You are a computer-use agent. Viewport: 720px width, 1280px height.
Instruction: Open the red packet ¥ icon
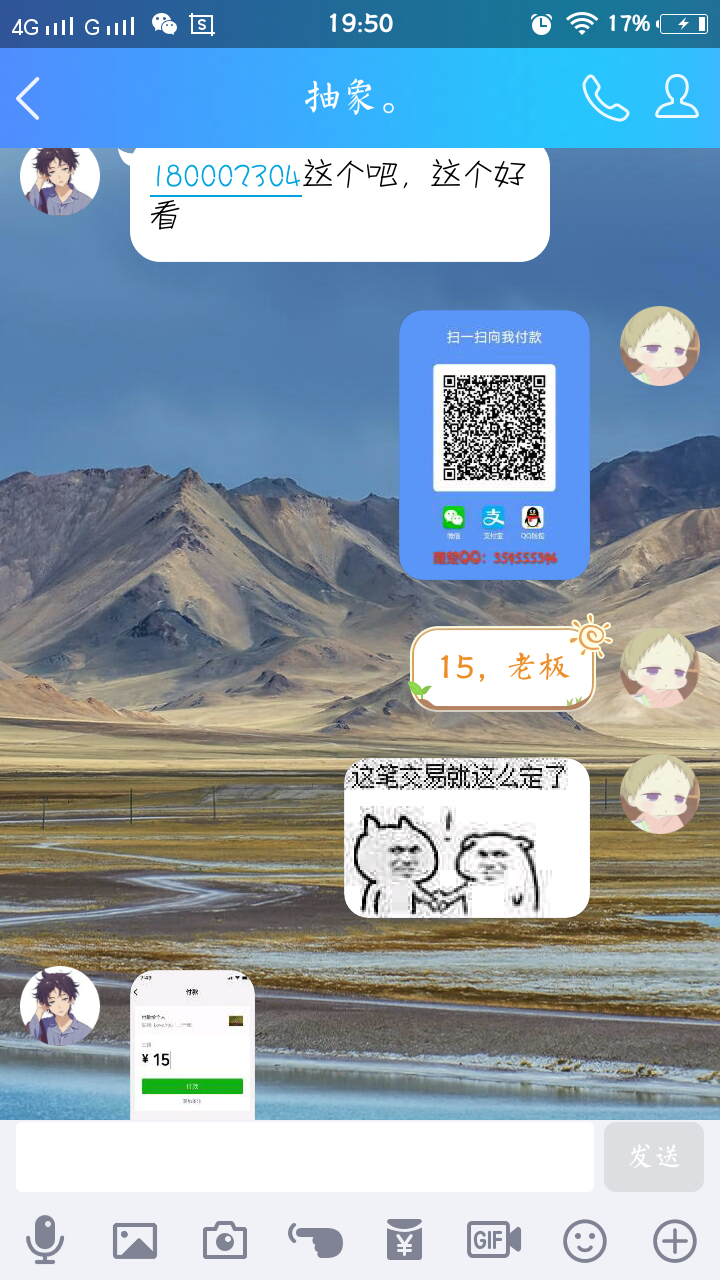[405, 1241]
